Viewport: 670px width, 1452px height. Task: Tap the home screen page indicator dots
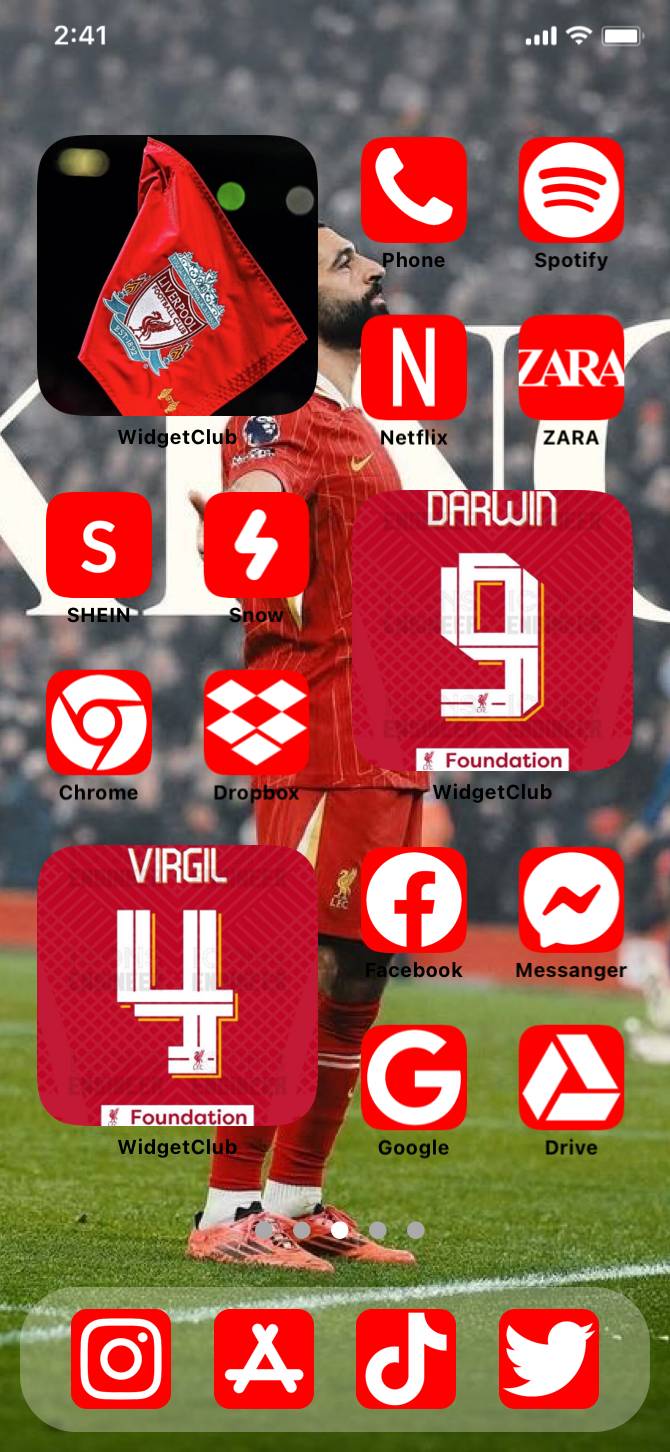click(339, 1230)
